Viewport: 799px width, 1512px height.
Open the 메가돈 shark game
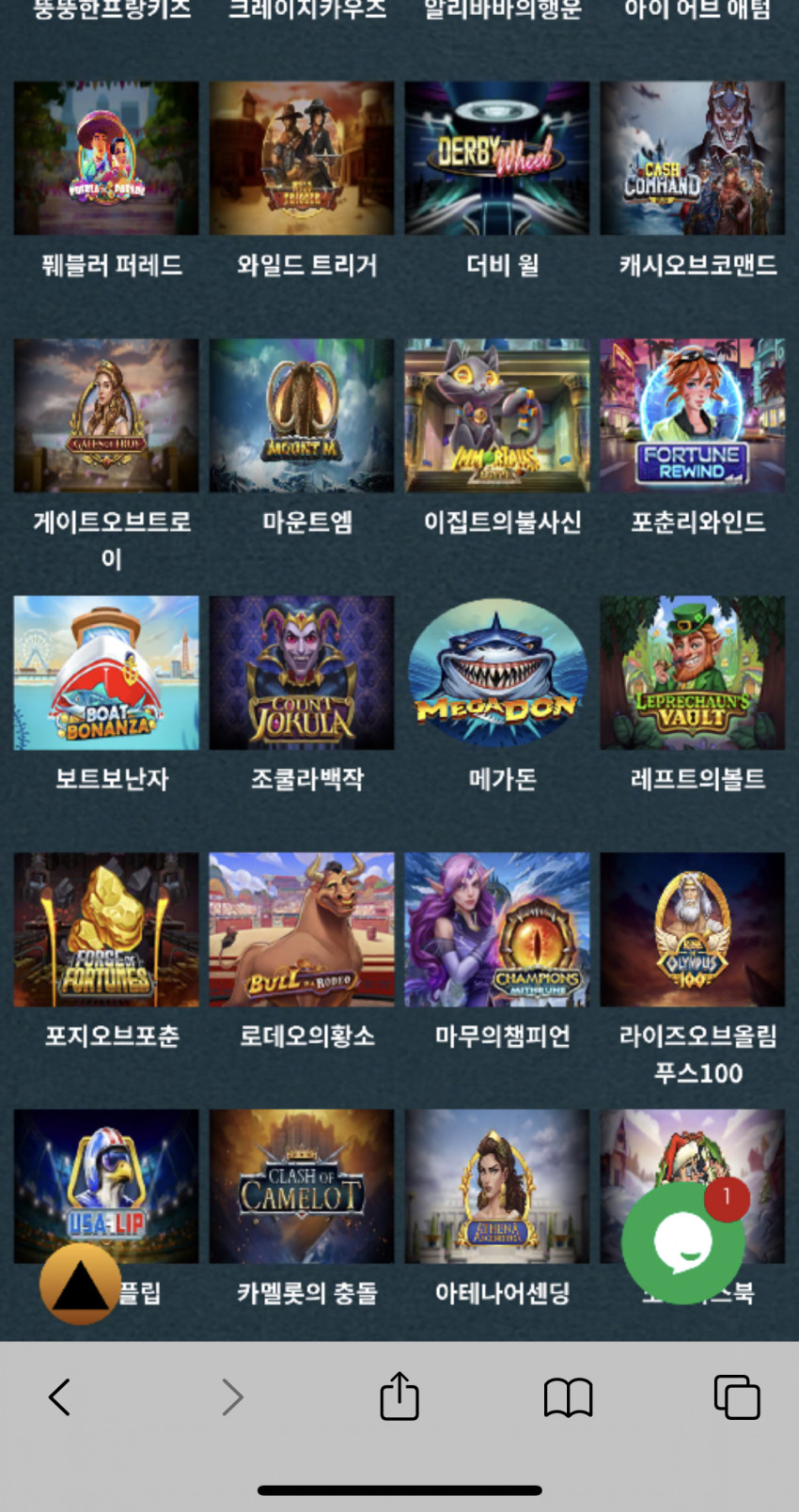click(497, 673)
